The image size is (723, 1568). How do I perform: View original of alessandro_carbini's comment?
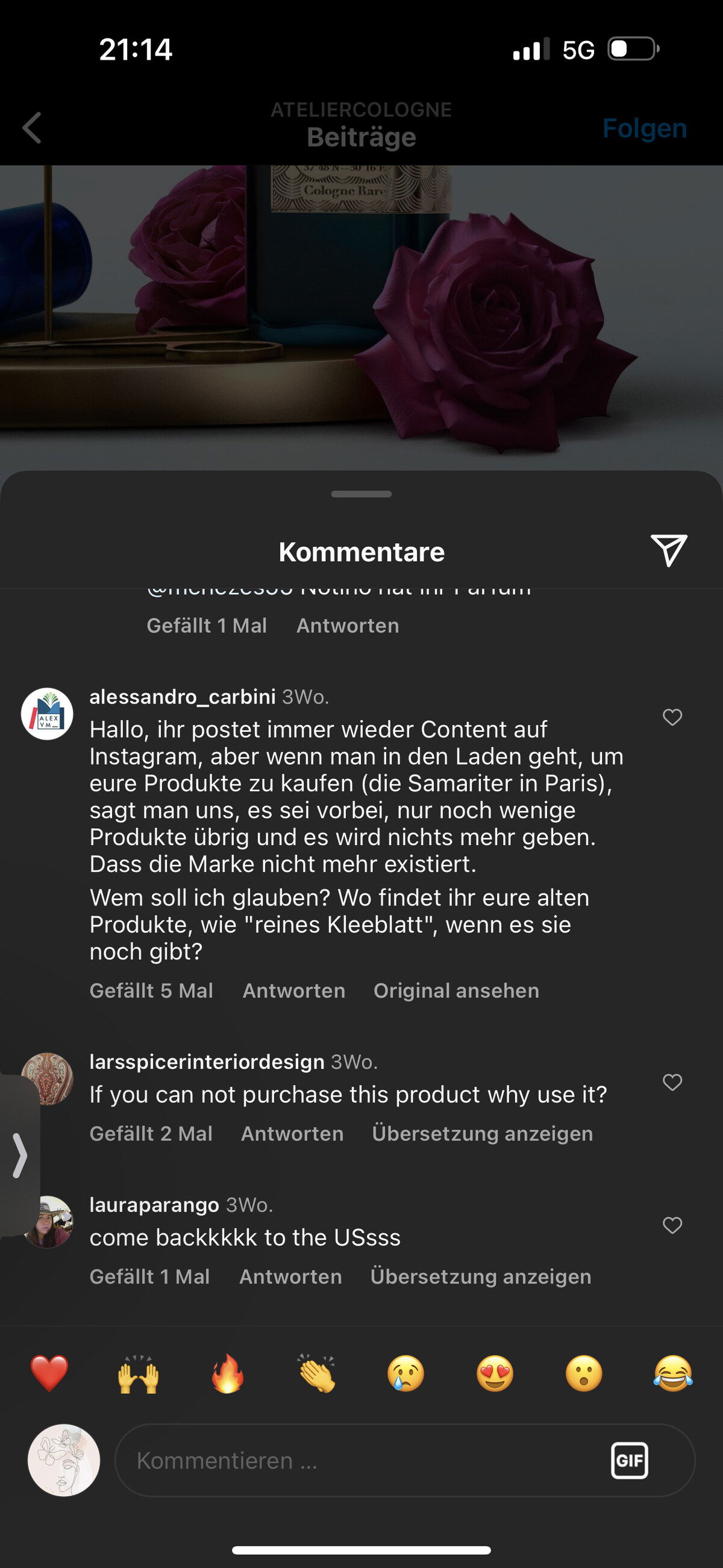click(456, 990)
